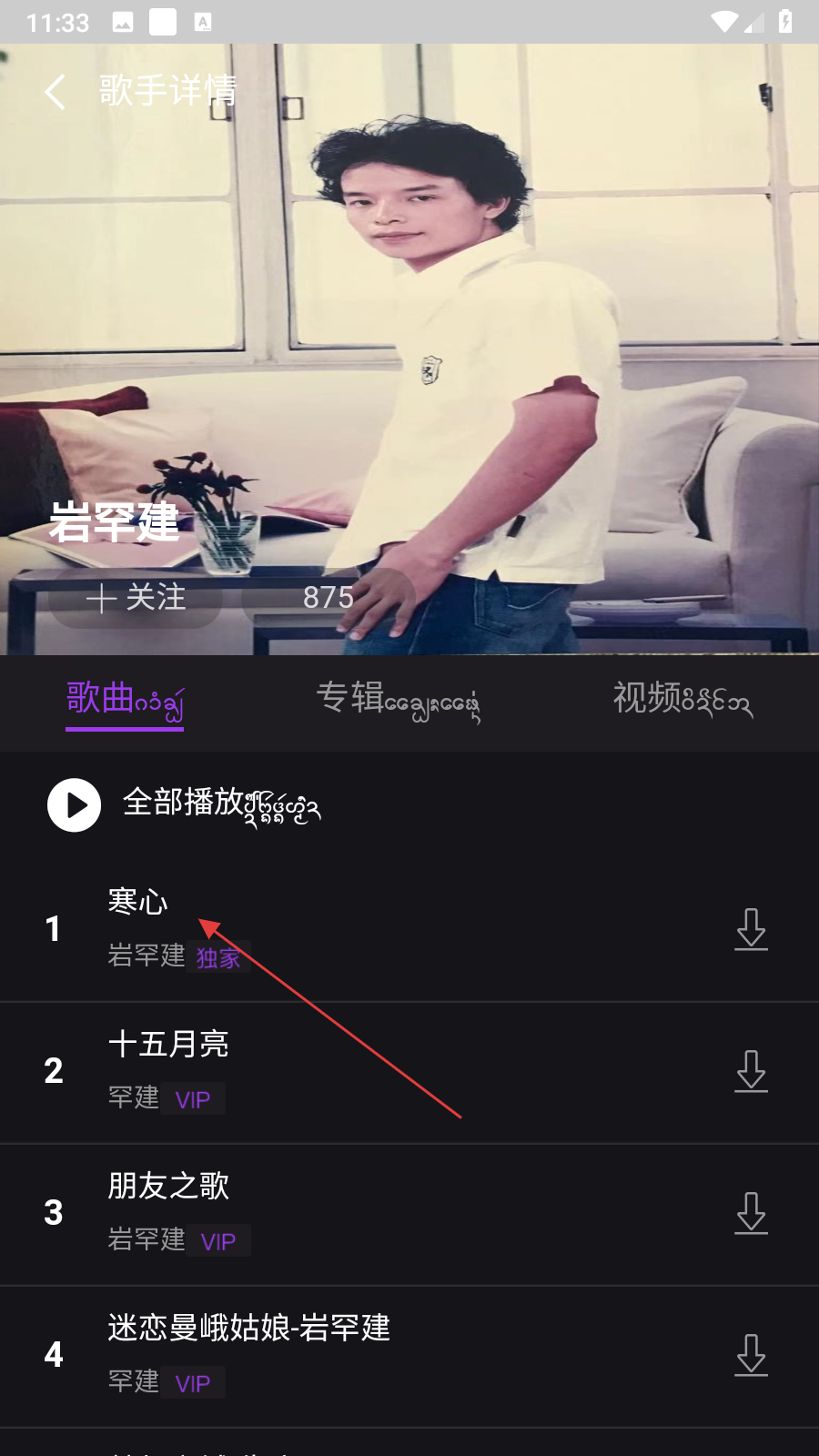This screenshot has height=1456, width=819.
Task: Go back from the 歌手详情 page
Action: click(55, 92)
